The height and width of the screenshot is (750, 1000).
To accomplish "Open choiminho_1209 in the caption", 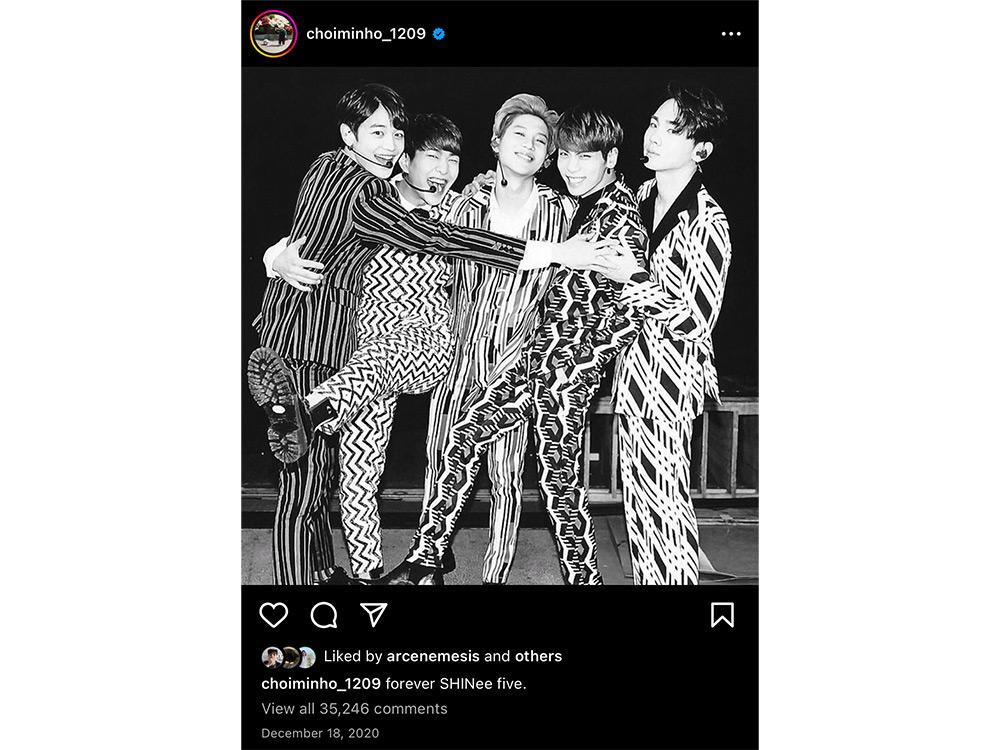I will click(320, 684).
